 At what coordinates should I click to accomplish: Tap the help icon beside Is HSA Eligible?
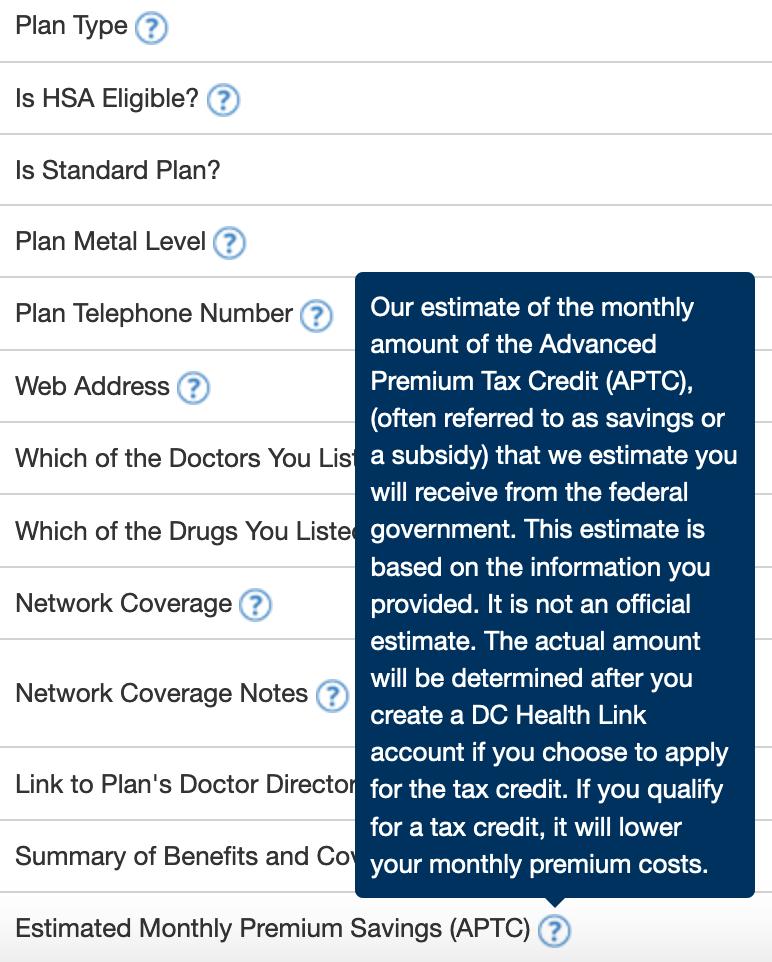(x=223, y=100)
